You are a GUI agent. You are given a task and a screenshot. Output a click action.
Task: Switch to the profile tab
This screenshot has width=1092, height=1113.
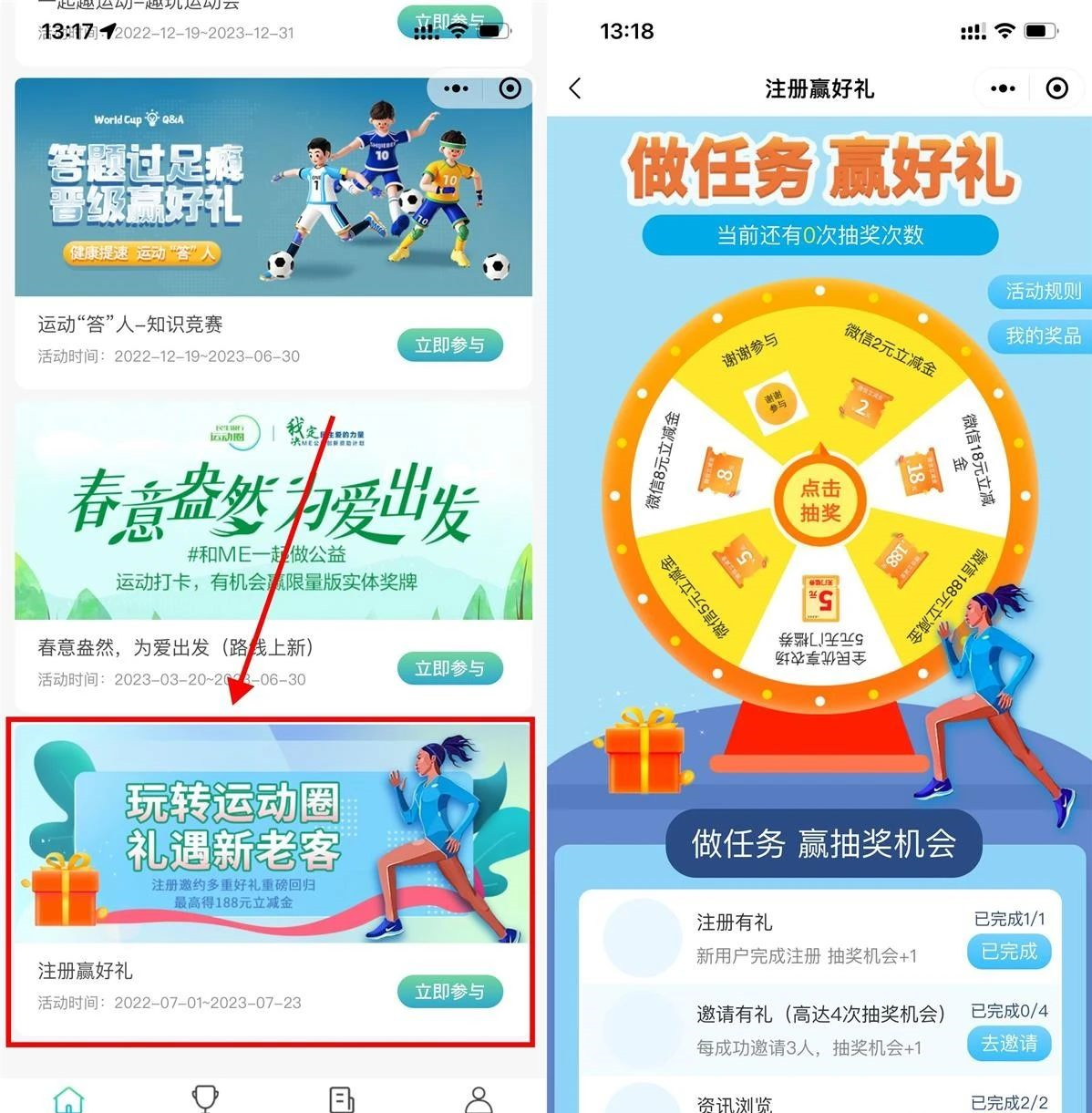click(479, 1099)
